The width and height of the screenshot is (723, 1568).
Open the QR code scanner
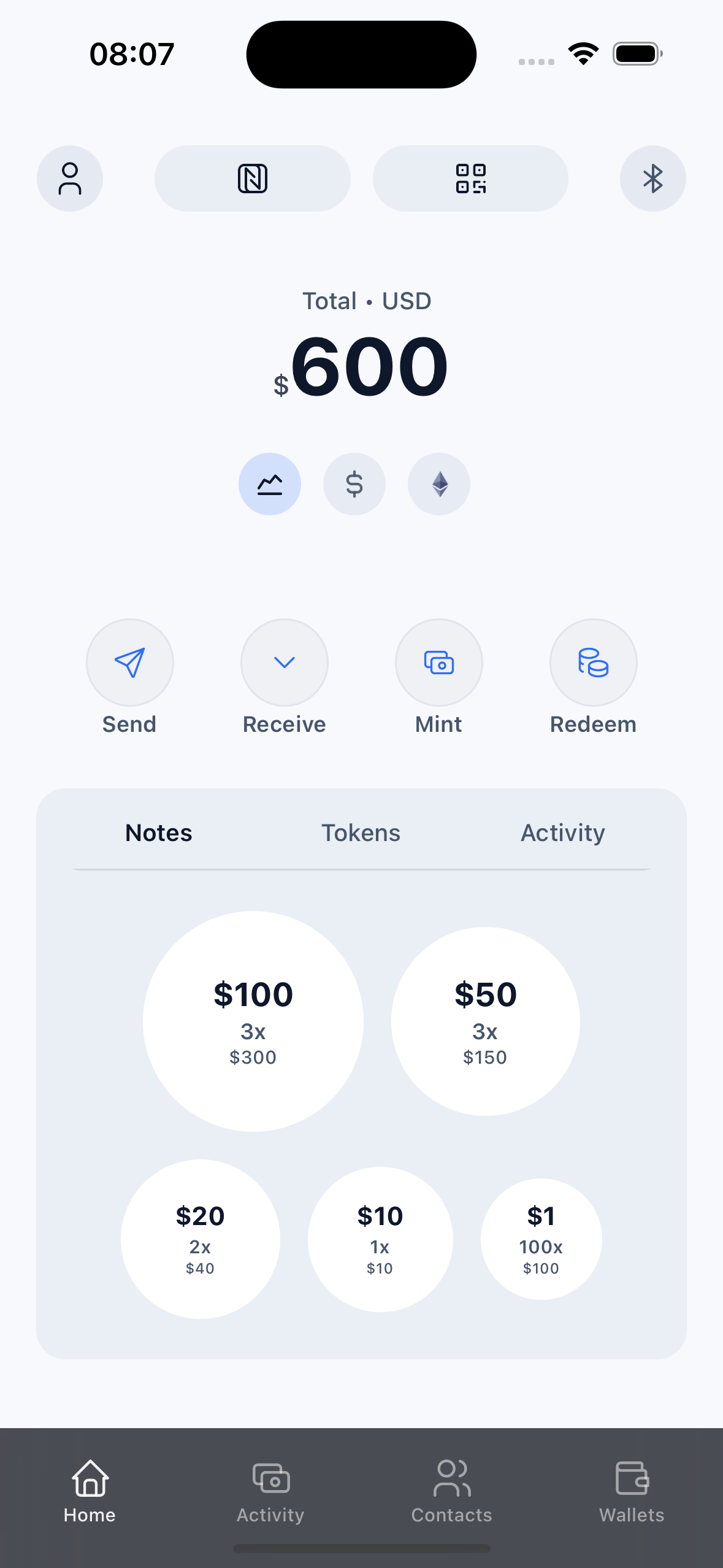click(470, 178)
